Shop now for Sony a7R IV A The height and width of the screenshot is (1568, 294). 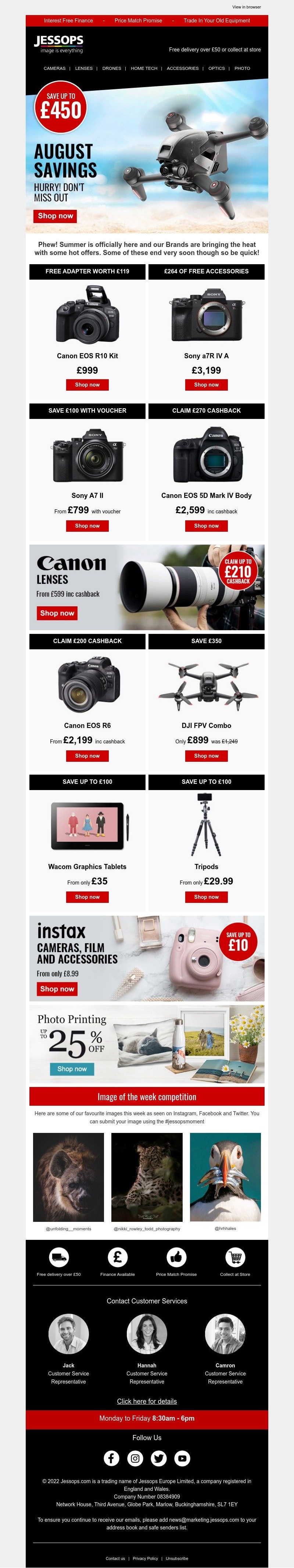(x=206, y=385)
